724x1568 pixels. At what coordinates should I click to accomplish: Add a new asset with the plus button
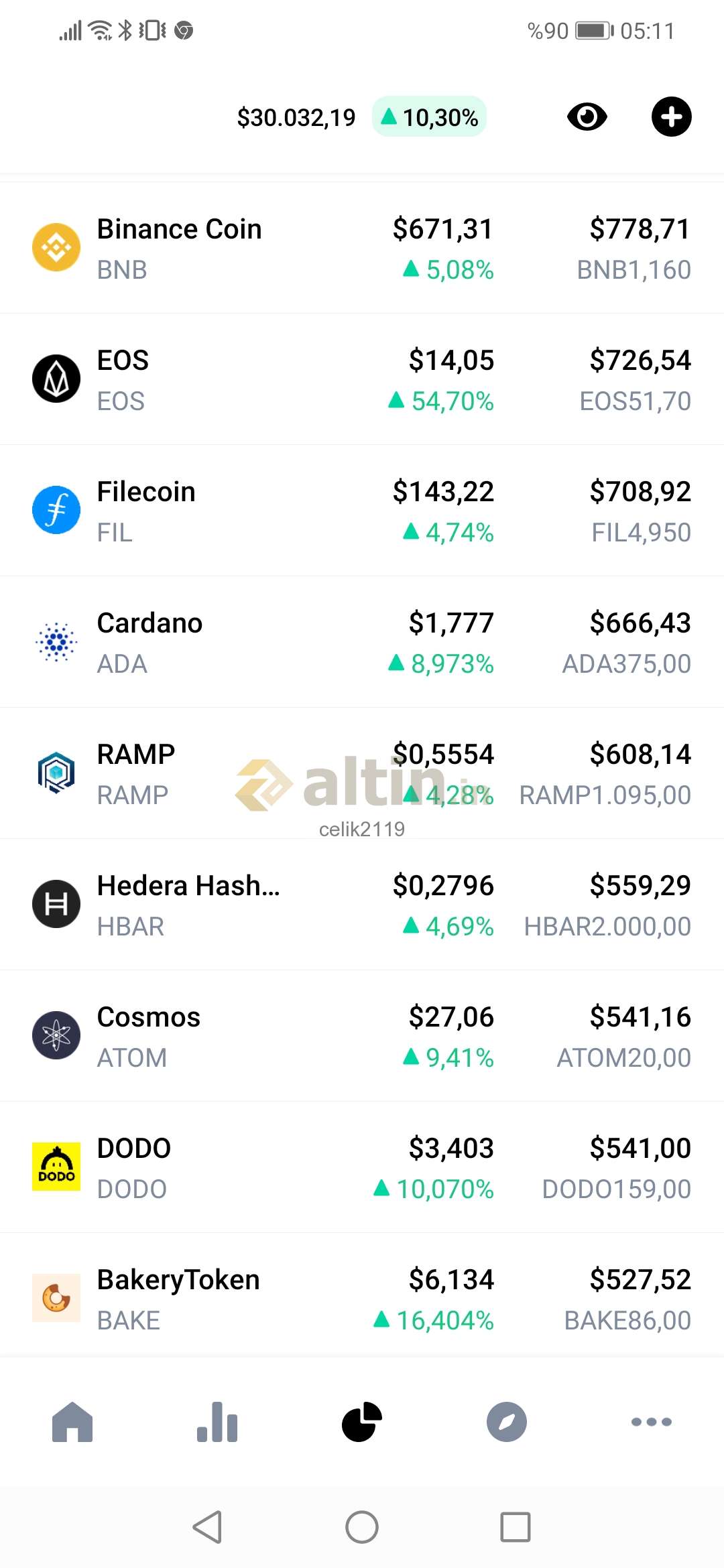coord(671,117)
